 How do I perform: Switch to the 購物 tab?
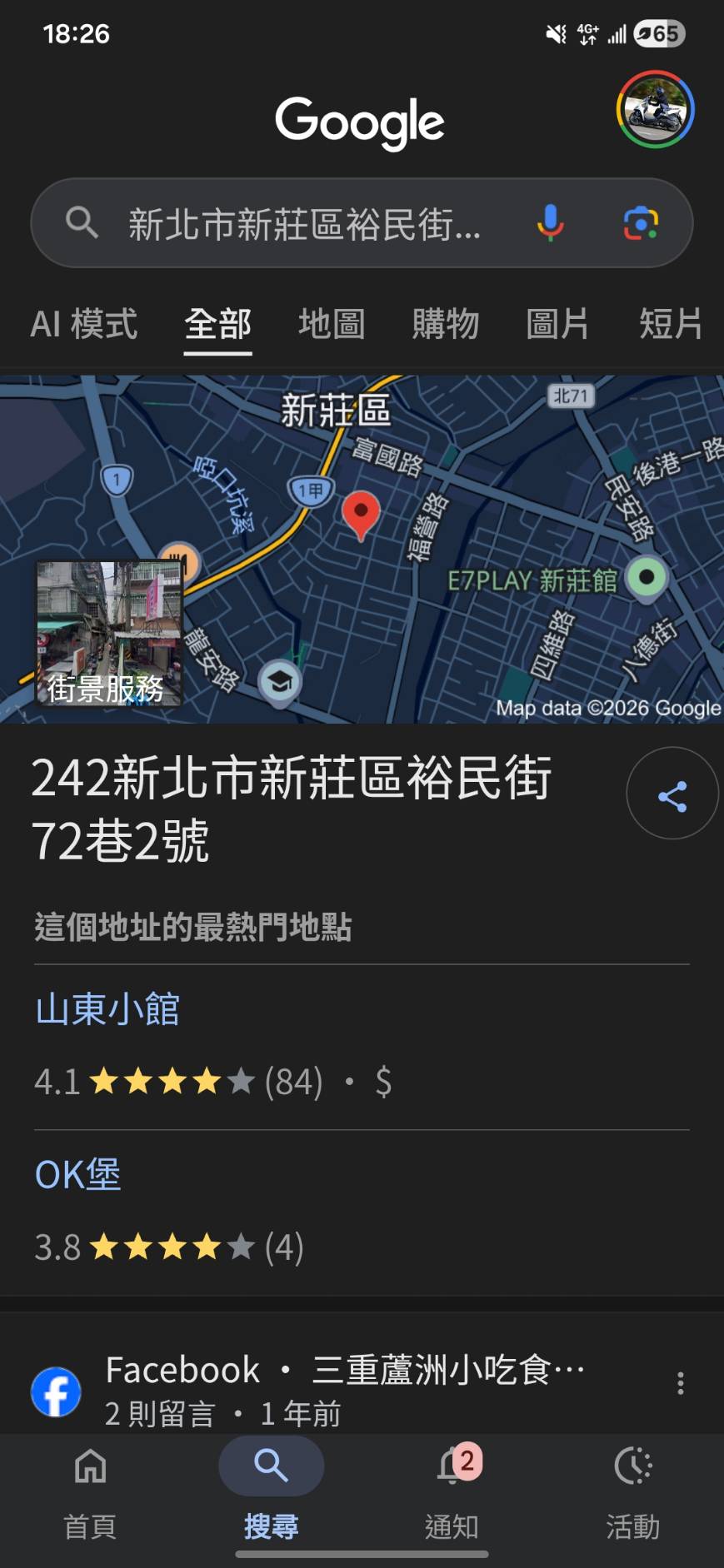(x=445, y=324)
